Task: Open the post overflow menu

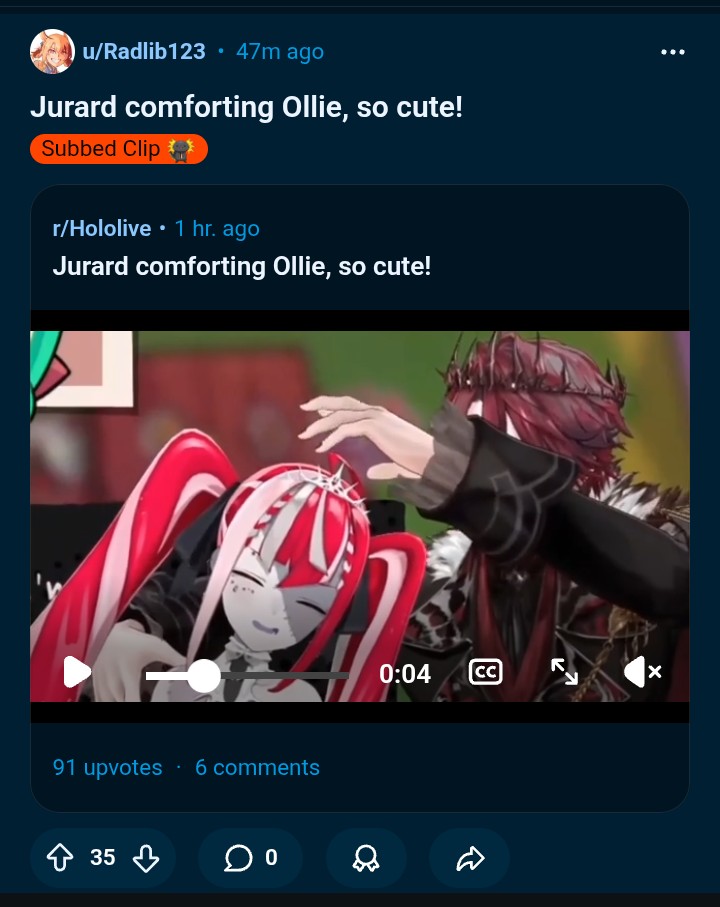Action: click(x=673, y=52)
